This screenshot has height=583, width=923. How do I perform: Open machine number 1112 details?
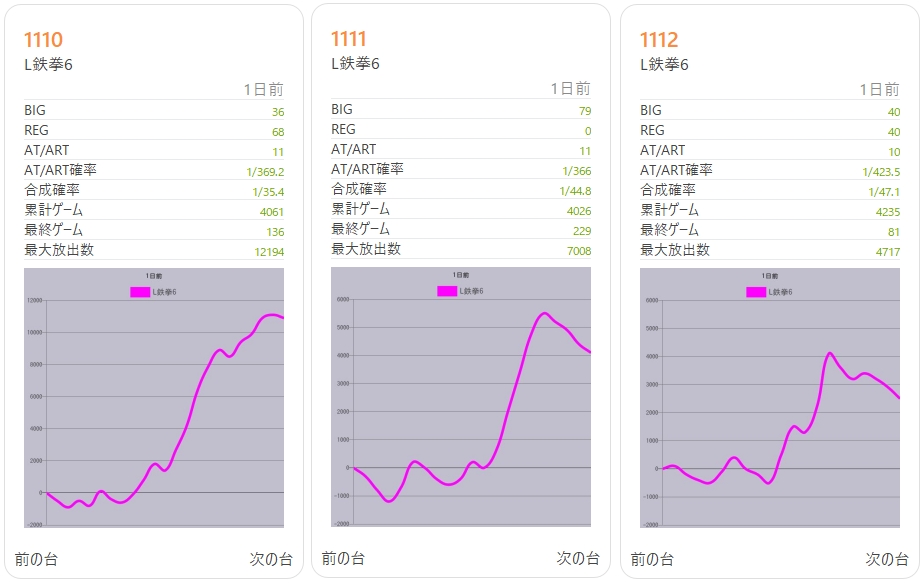(659, 40)
